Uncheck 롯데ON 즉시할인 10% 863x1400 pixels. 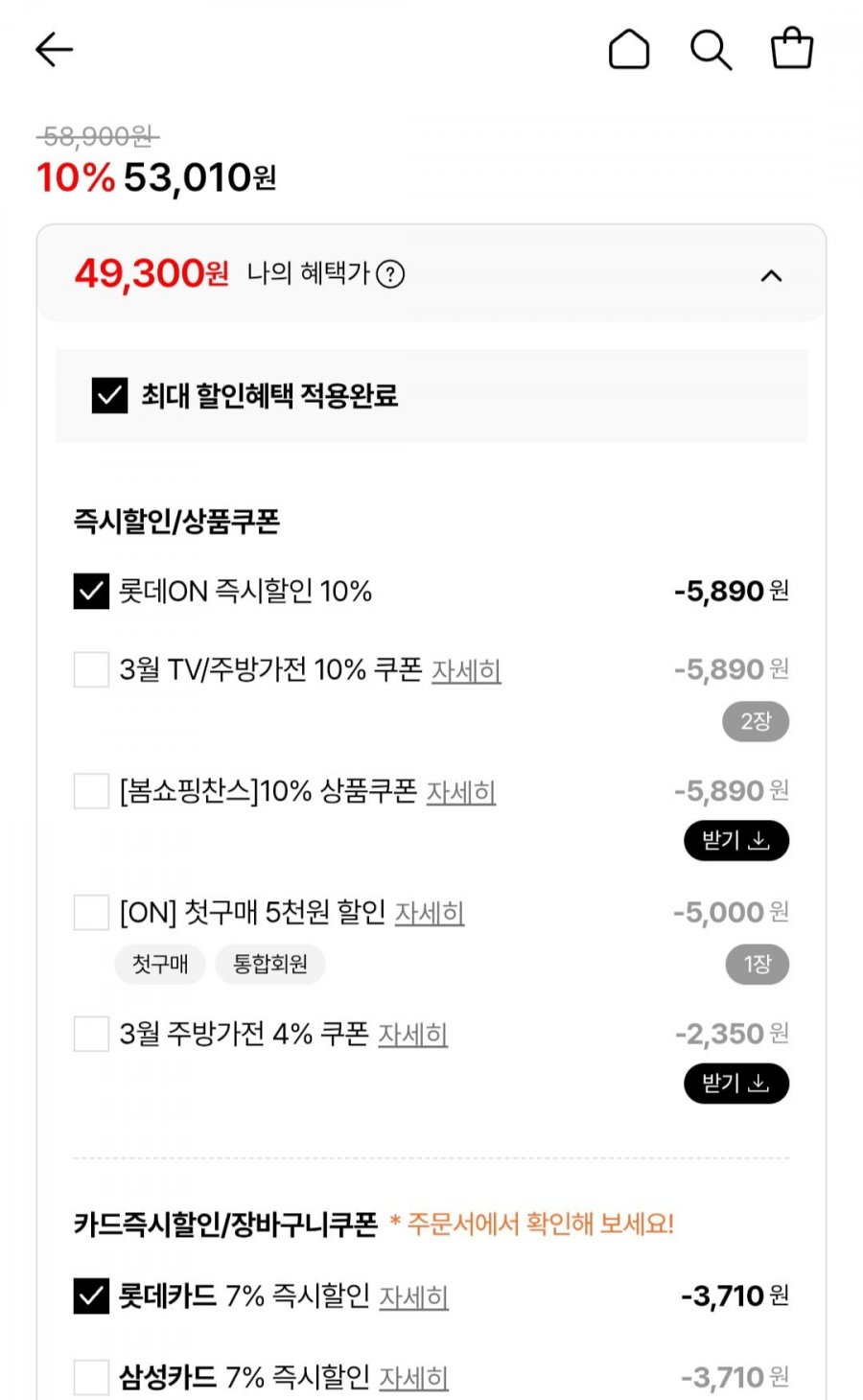click(91, 592)
